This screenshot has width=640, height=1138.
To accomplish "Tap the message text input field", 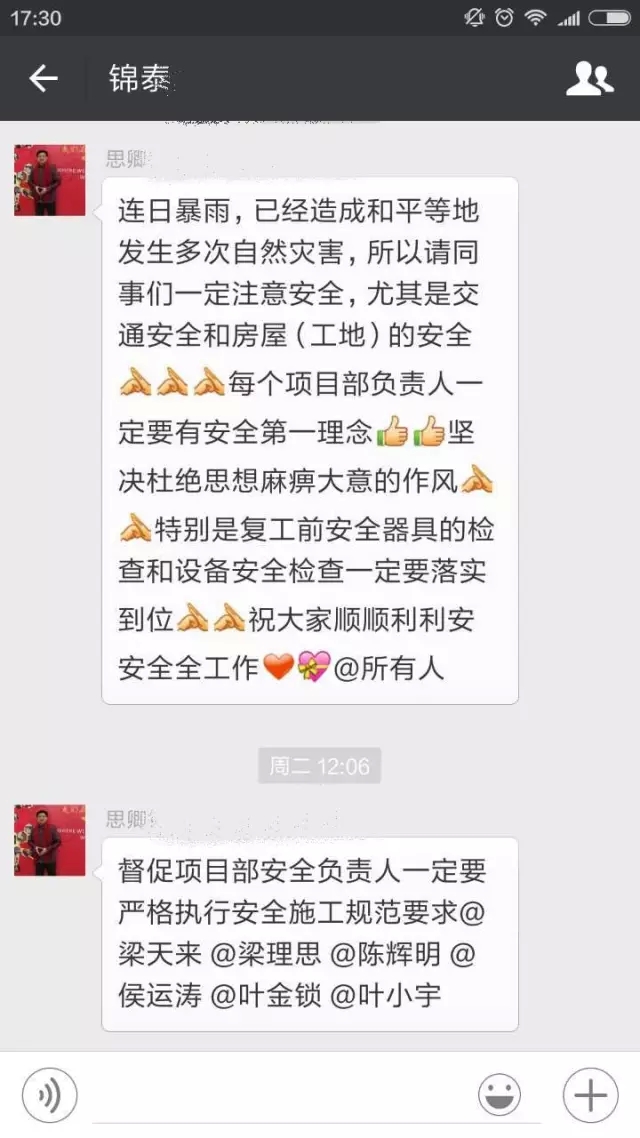I will [278, 1096].
